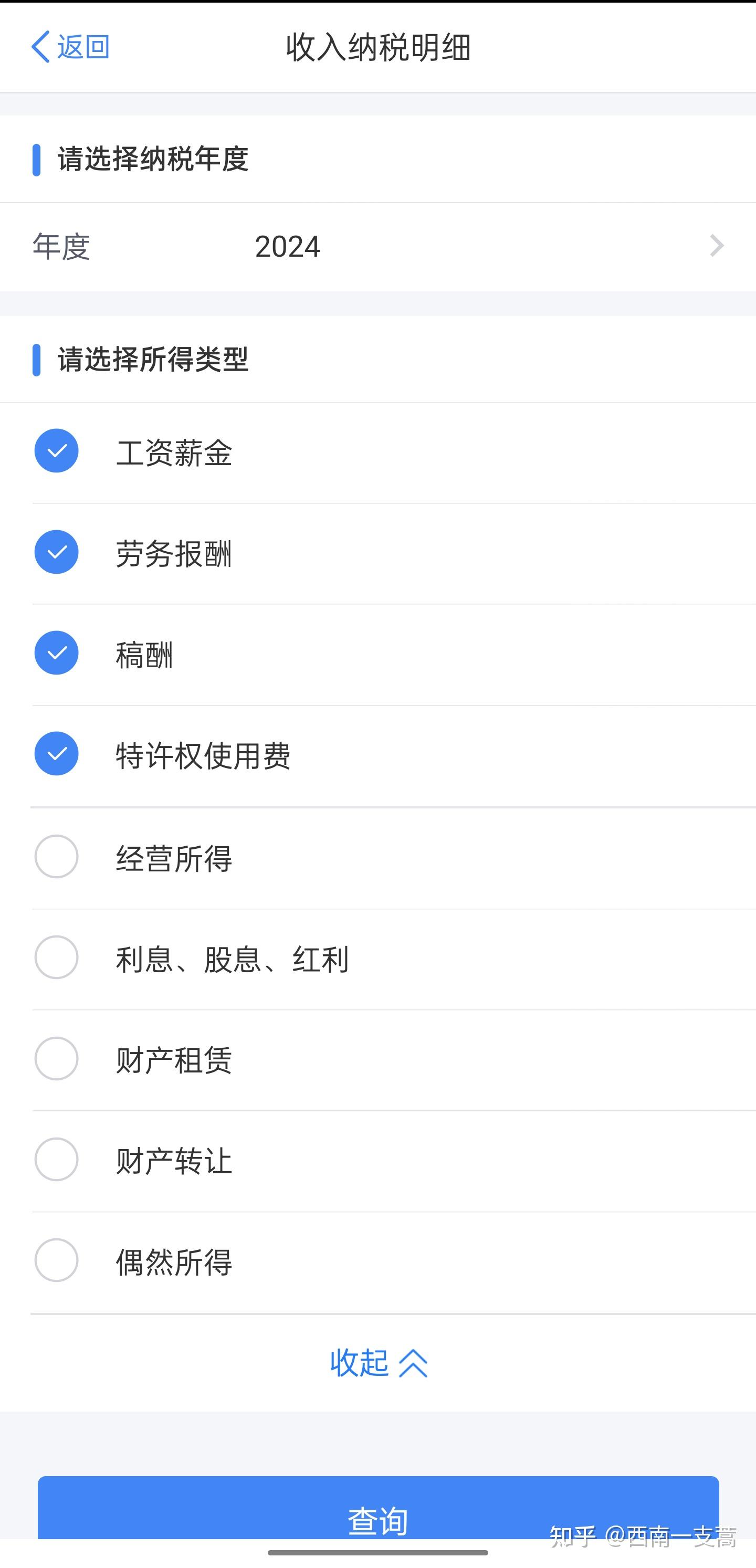Click the checkmark icon on 工资薪金
The width and height of the screenshot is (756, 1568).
coord(56,450)
